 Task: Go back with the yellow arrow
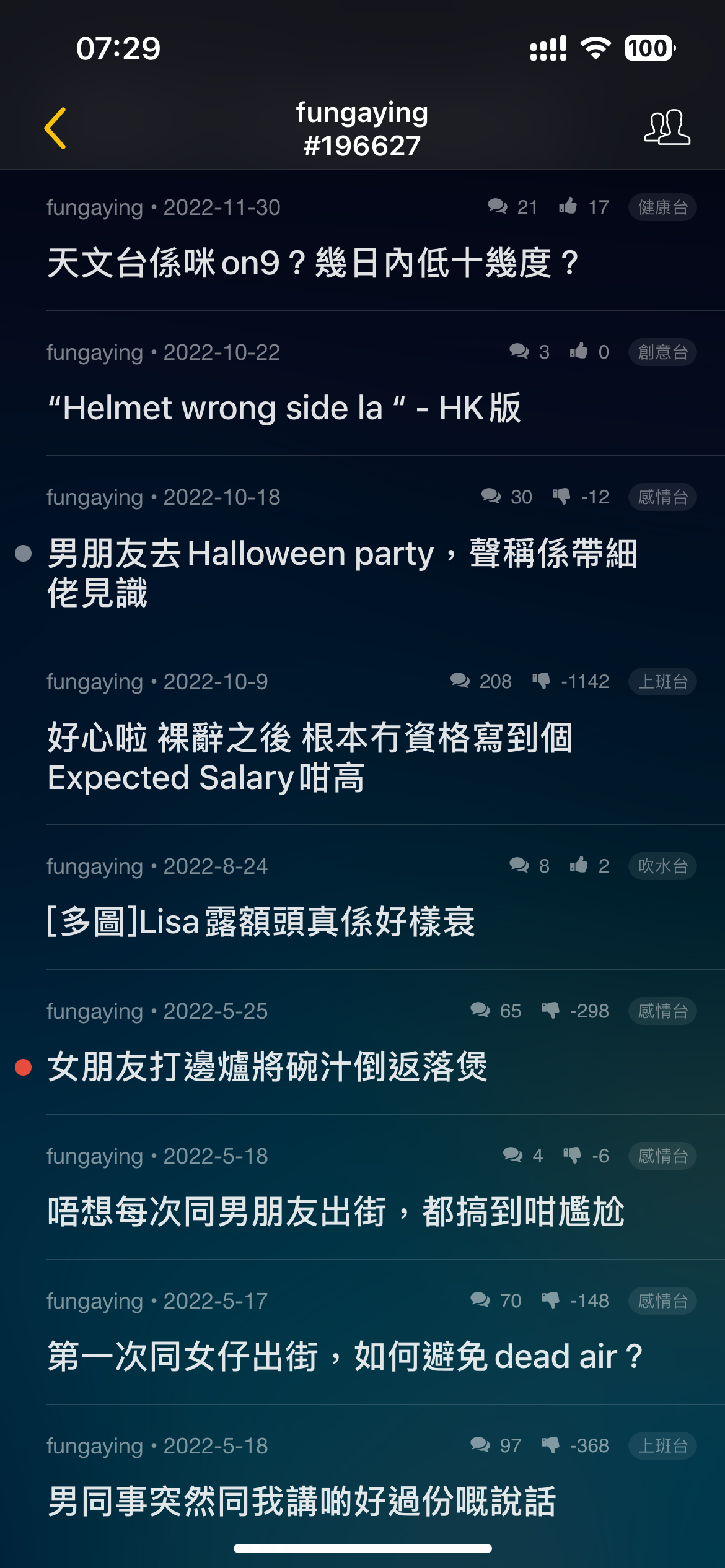click(x=55, y=128)
